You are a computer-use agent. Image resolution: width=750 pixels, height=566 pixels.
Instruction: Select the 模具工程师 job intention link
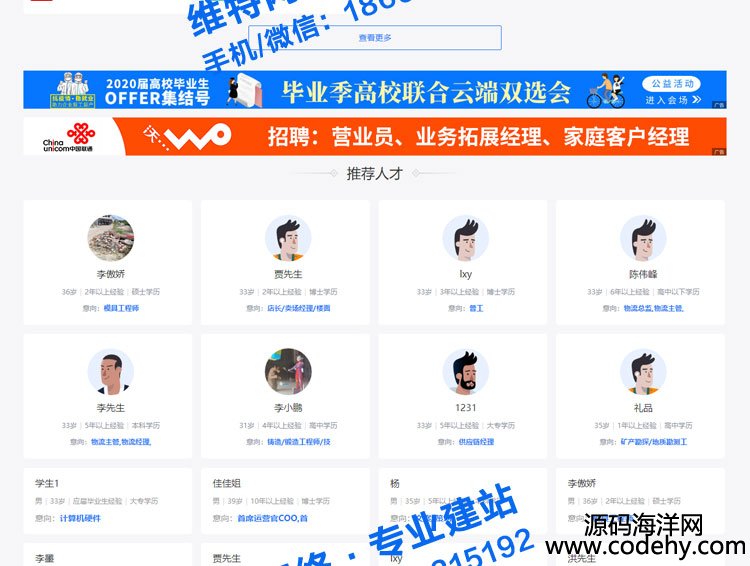(121, 308)
